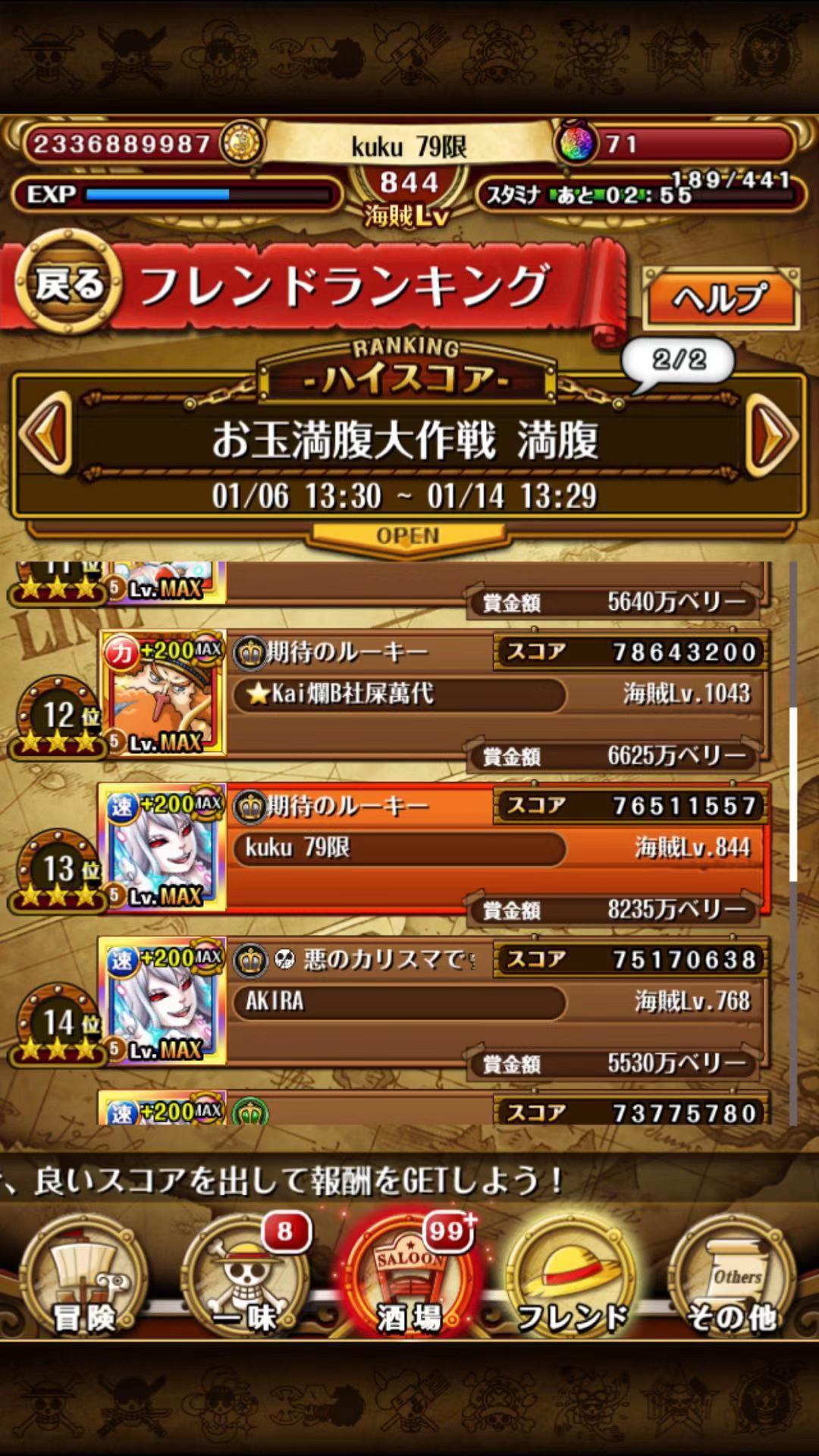
Task: Switch to the 一味 crew tab
Action: coord(246,1277)
